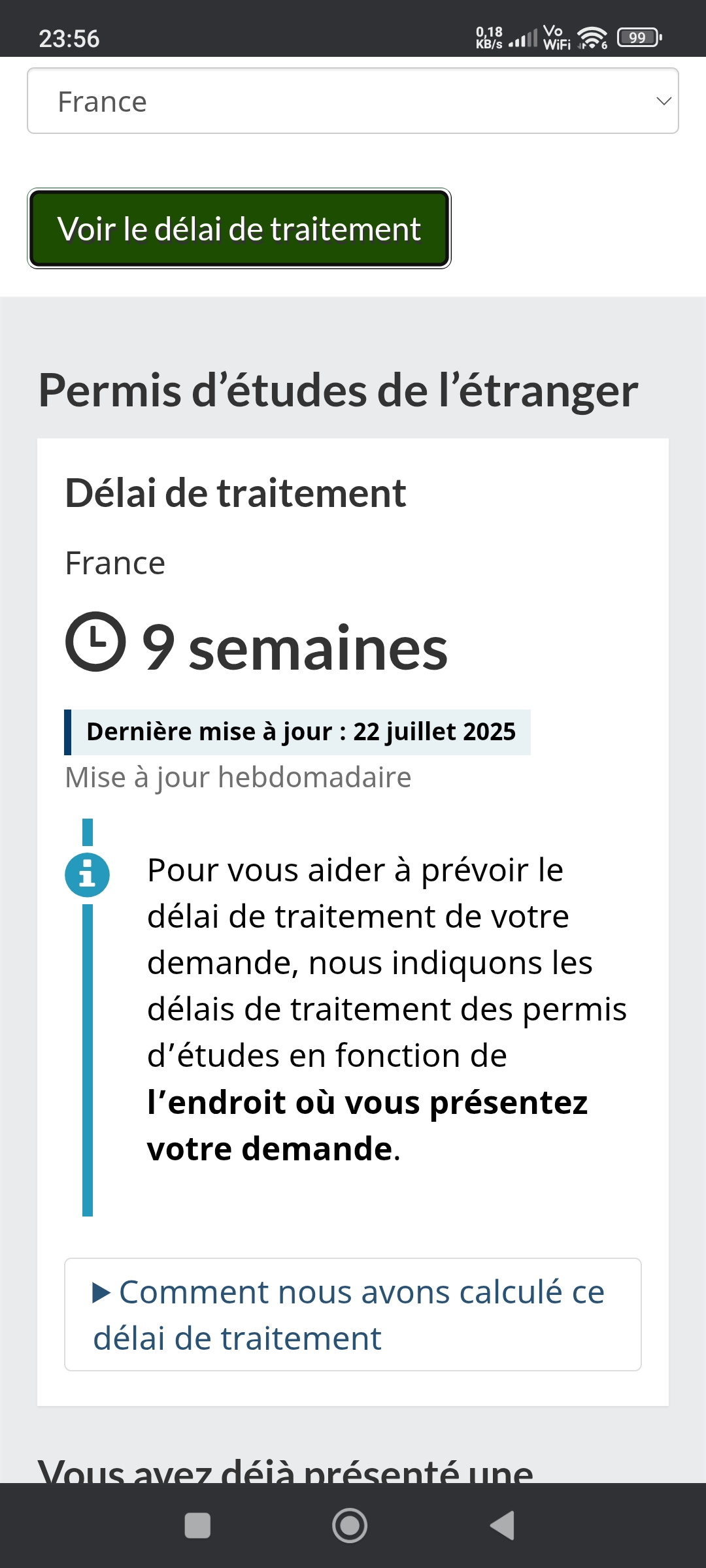Go back using the system back button
Screen dimensions: 706x1568
502,1526
